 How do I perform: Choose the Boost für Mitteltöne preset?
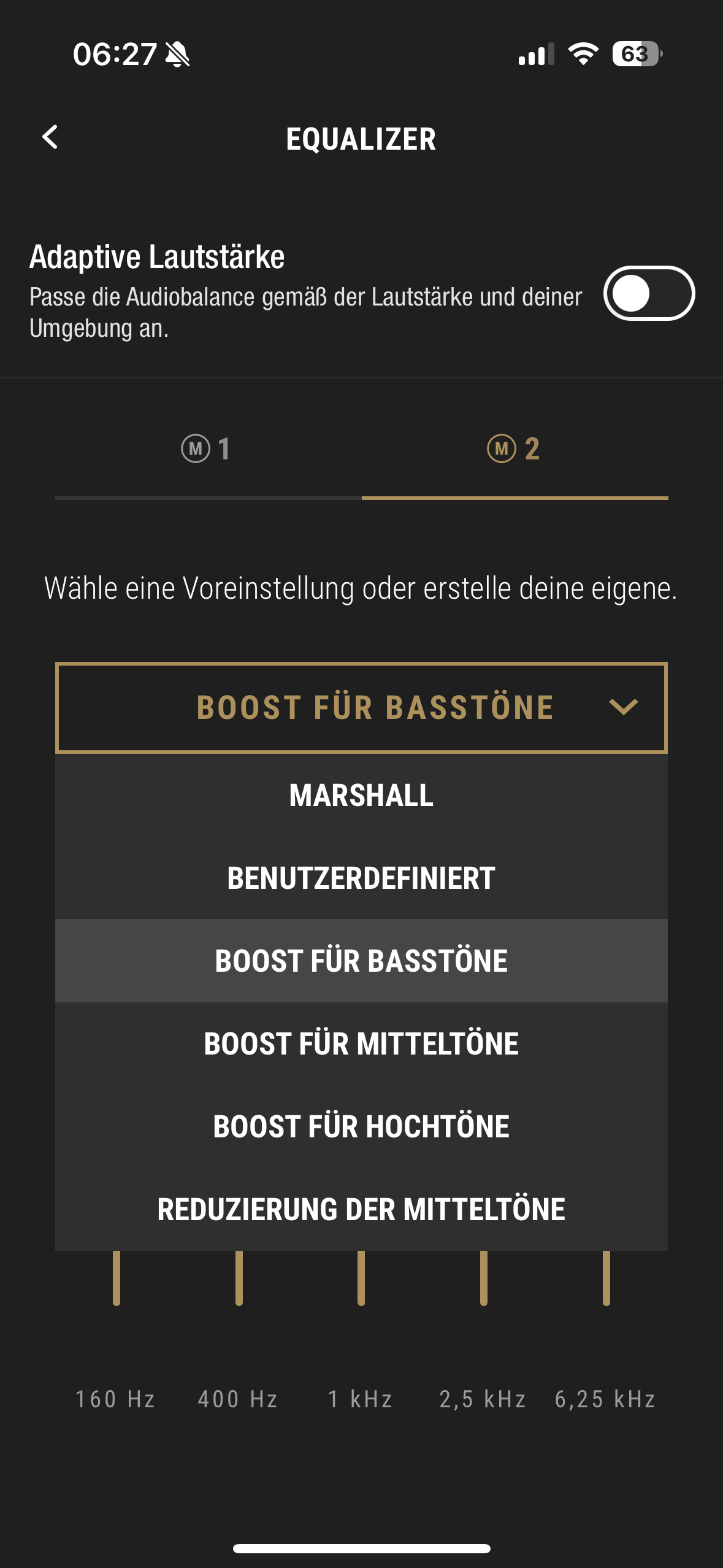click(361, 1043)
